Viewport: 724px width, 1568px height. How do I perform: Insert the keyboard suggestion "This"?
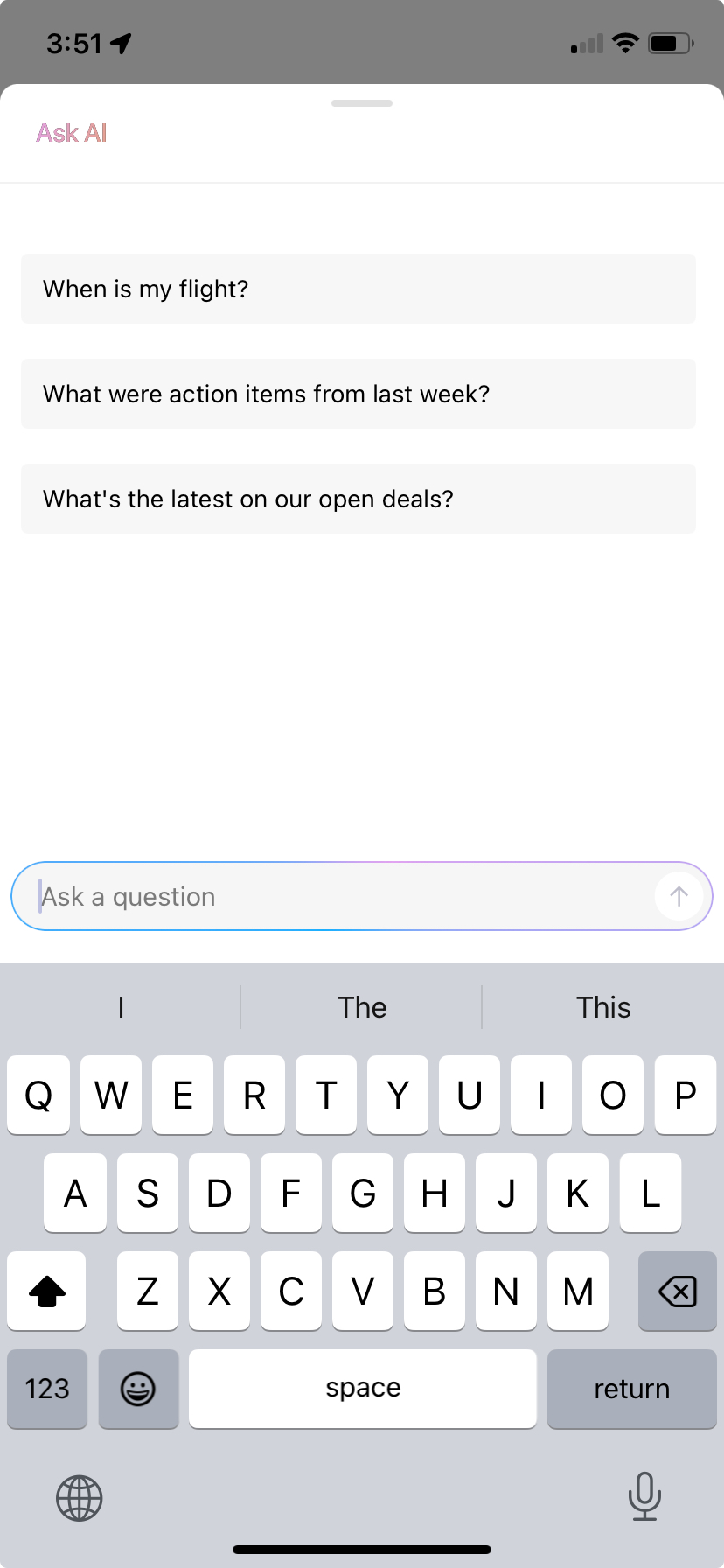tap(603, 1007)
